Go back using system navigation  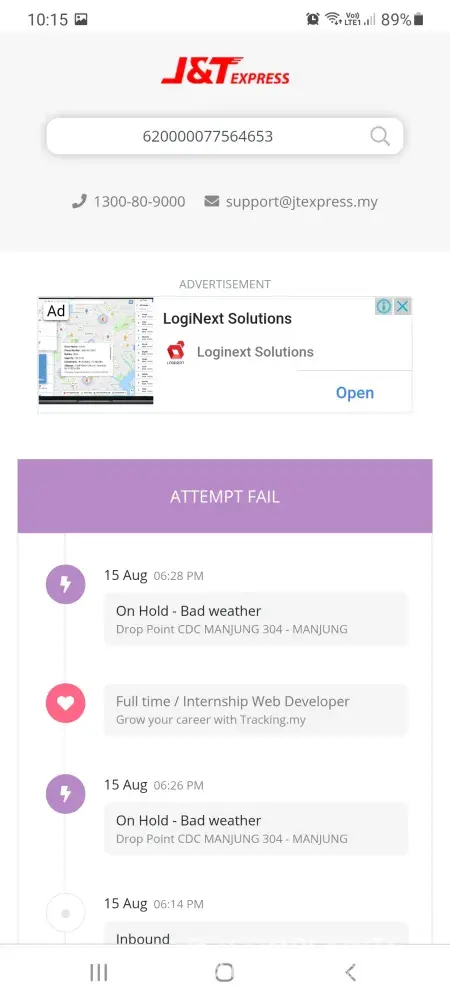coord(350,972)
